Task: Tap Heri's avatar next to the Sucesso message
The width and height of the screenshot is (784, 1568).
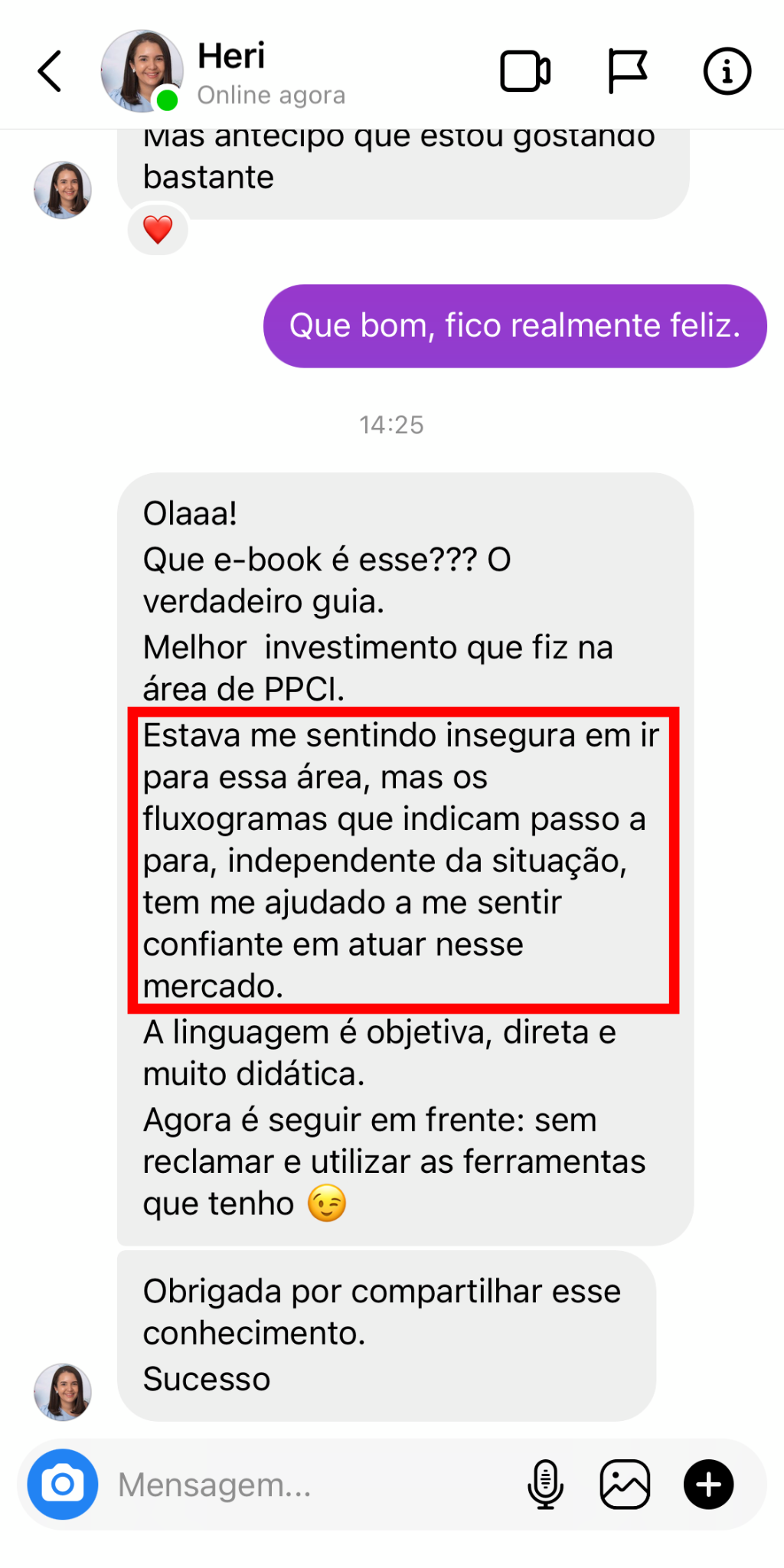Action: coord(63,1391)
